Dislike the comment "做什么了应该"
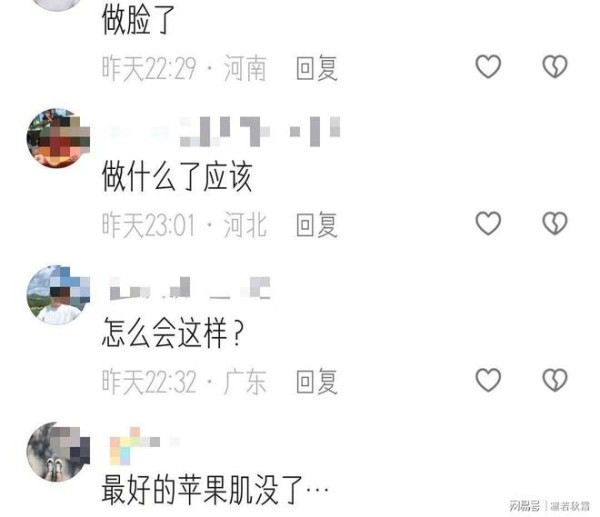The height and width of the screenshot is (517, 600). [x=555, y=223]
